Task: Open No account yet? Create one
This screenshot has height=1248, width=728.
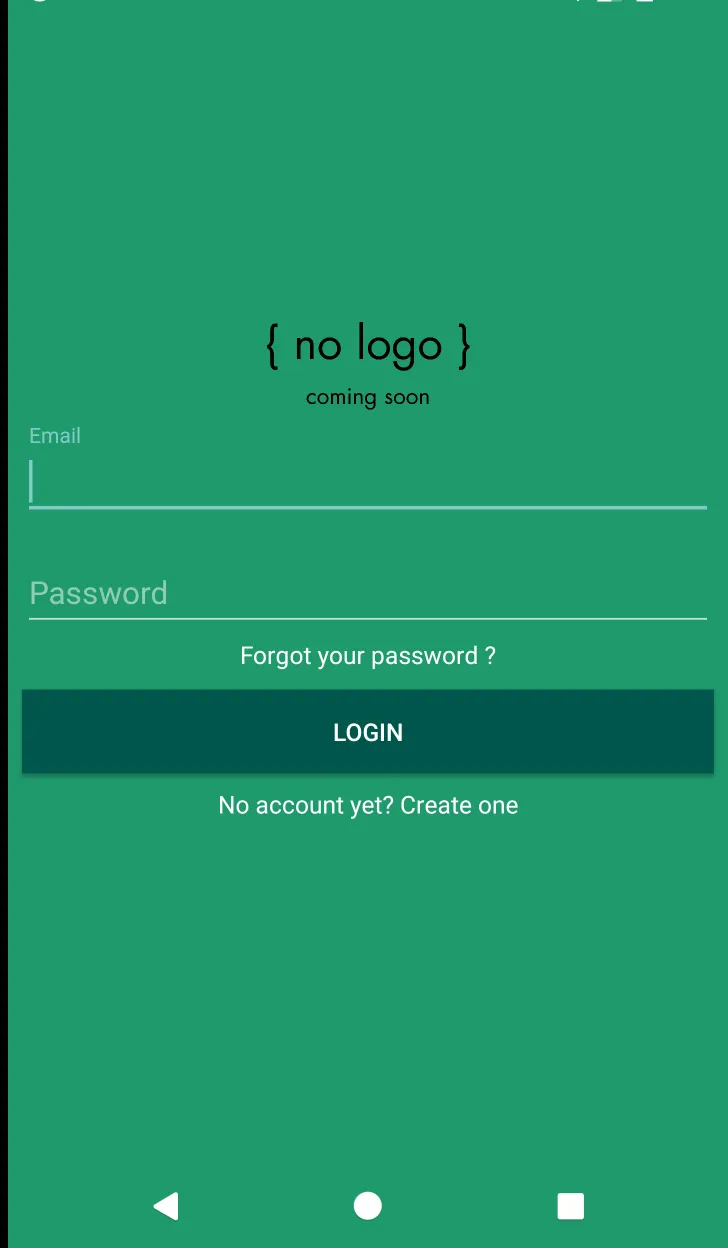Action: (x=367, y=805)
